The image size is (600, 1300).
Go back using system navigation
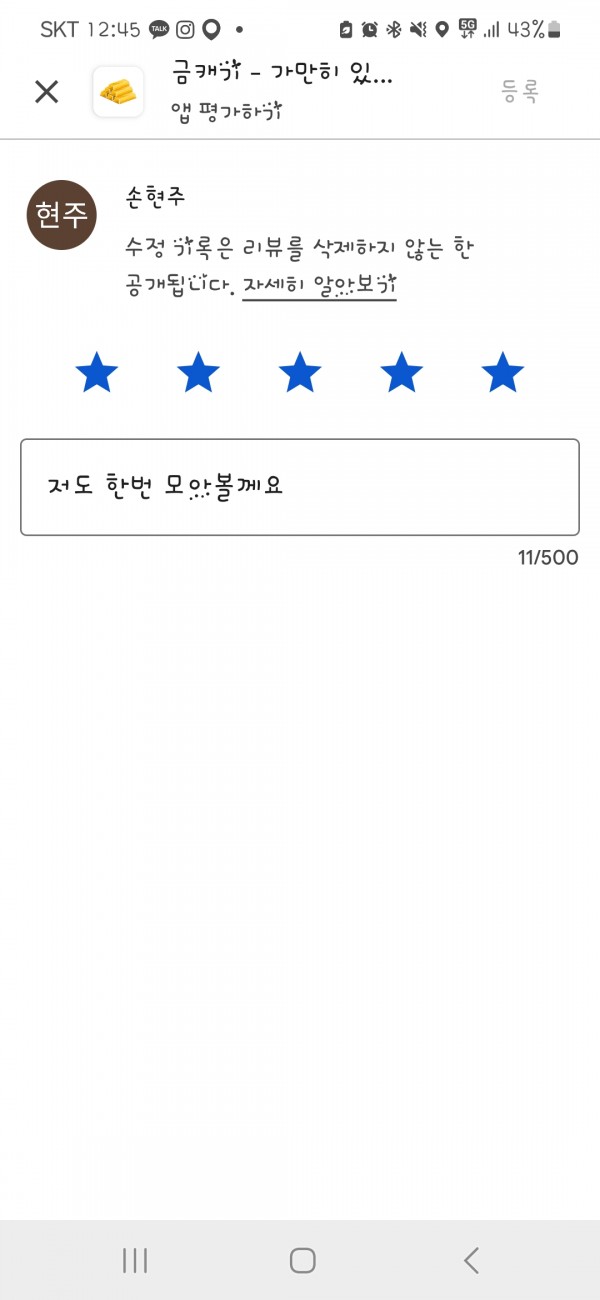coord(472,1260)
